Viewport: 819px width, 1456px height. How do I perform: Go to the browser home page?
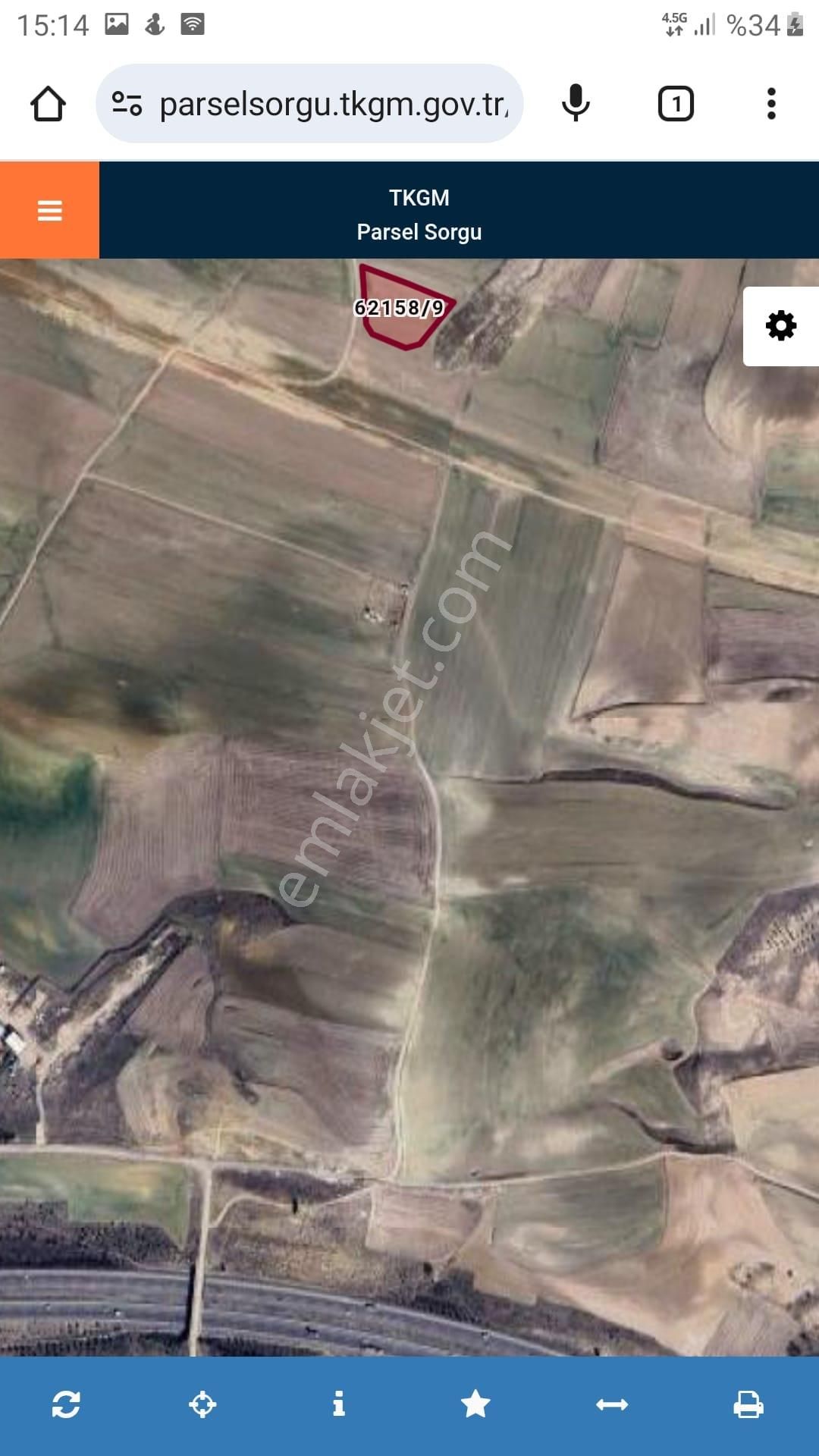coord(48,104)
